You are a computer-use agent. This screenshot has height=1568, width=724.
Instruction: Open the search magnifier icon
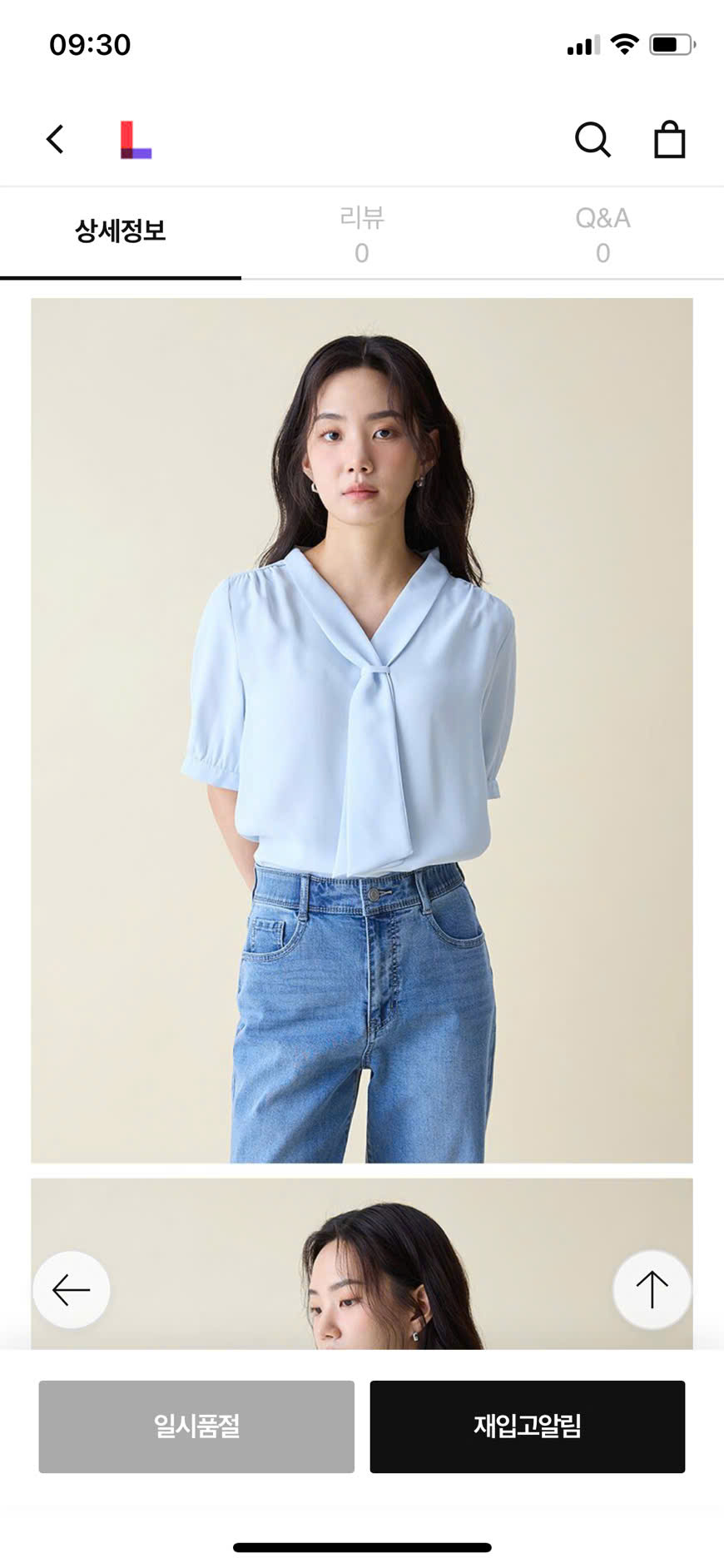(x=593, y=139)
